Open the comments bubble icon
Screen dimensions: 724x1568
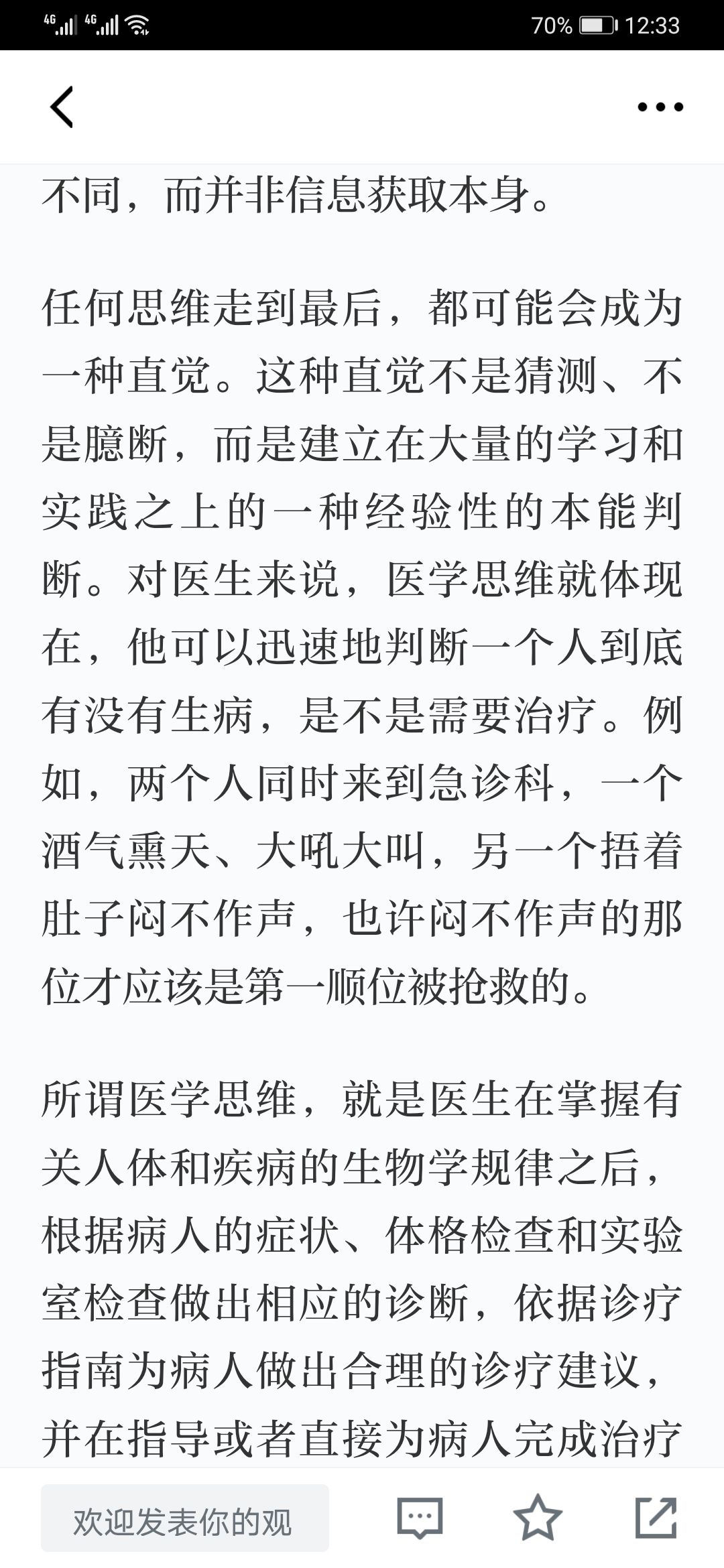(x=420, y=1518)
